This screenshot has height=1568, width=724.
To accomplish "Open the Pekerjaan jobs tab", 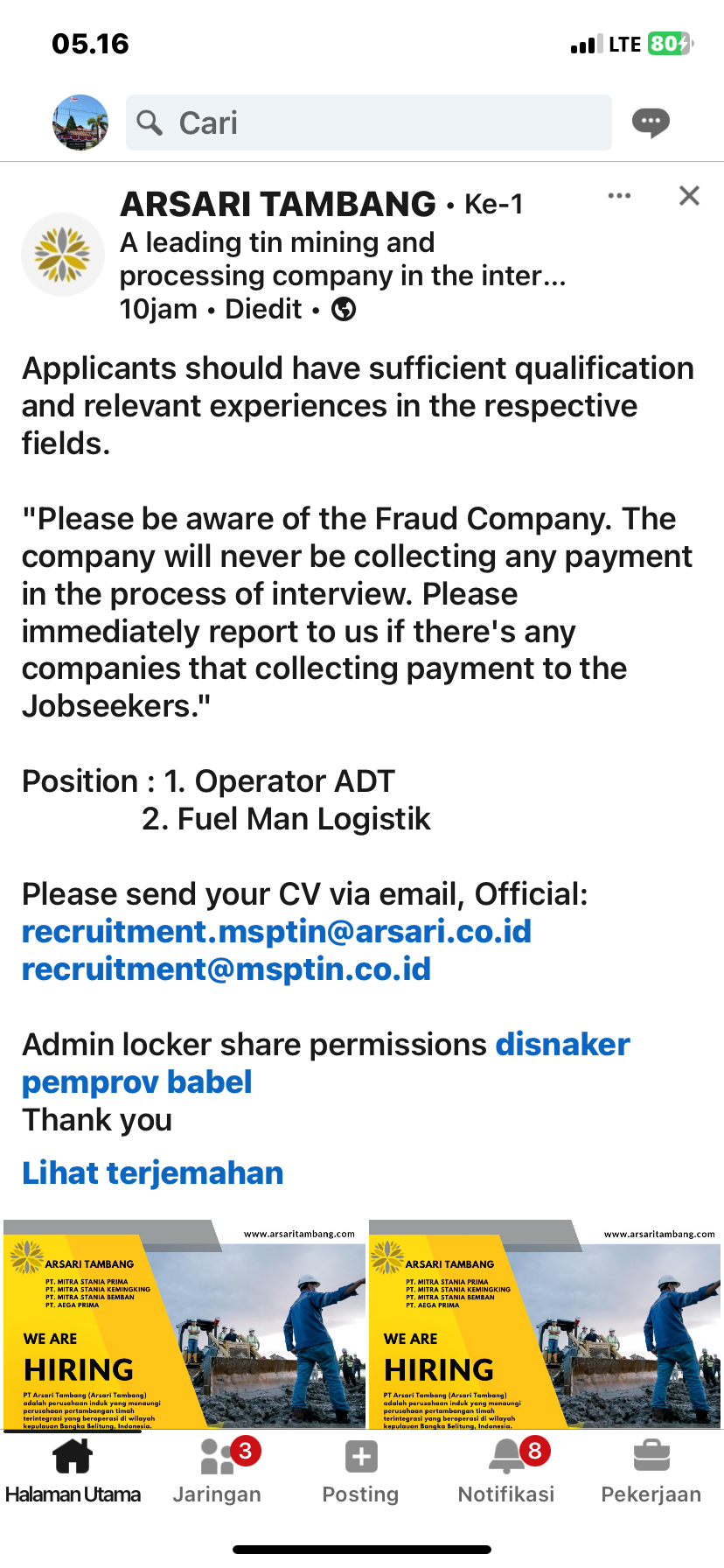I will pos(651,1472).
